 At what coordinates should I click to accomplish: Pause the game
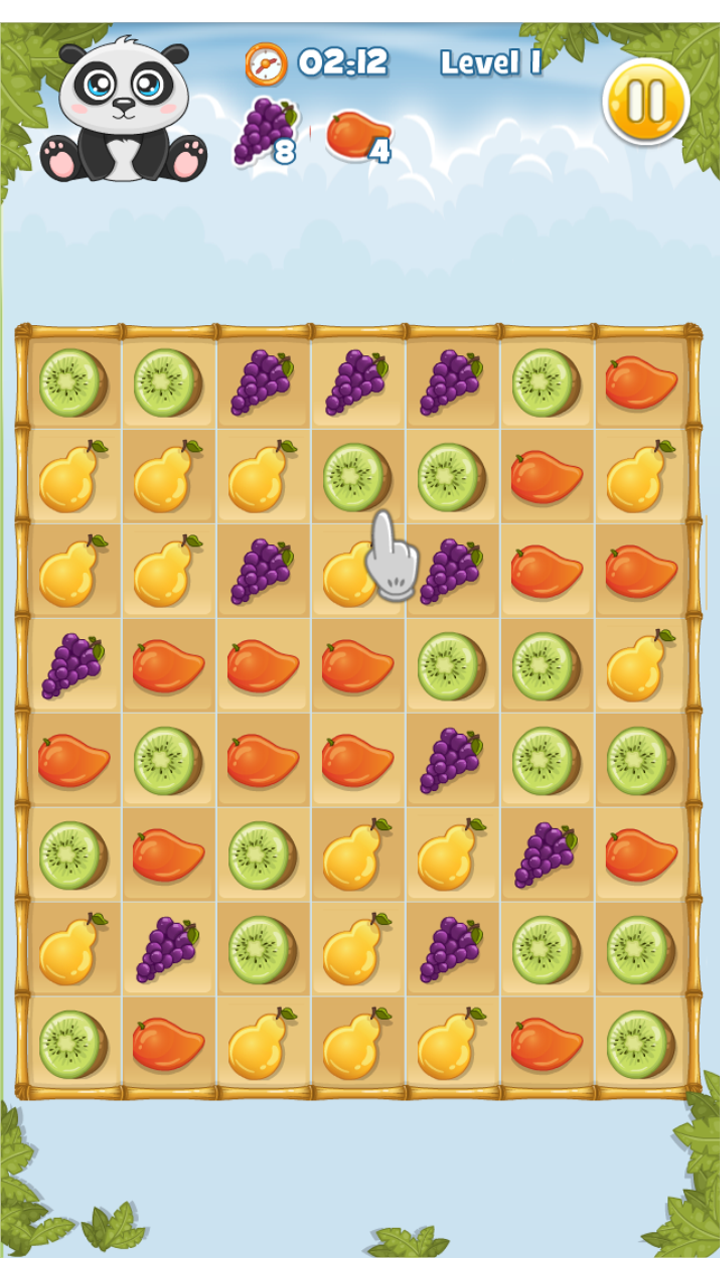tap(646, 101)
